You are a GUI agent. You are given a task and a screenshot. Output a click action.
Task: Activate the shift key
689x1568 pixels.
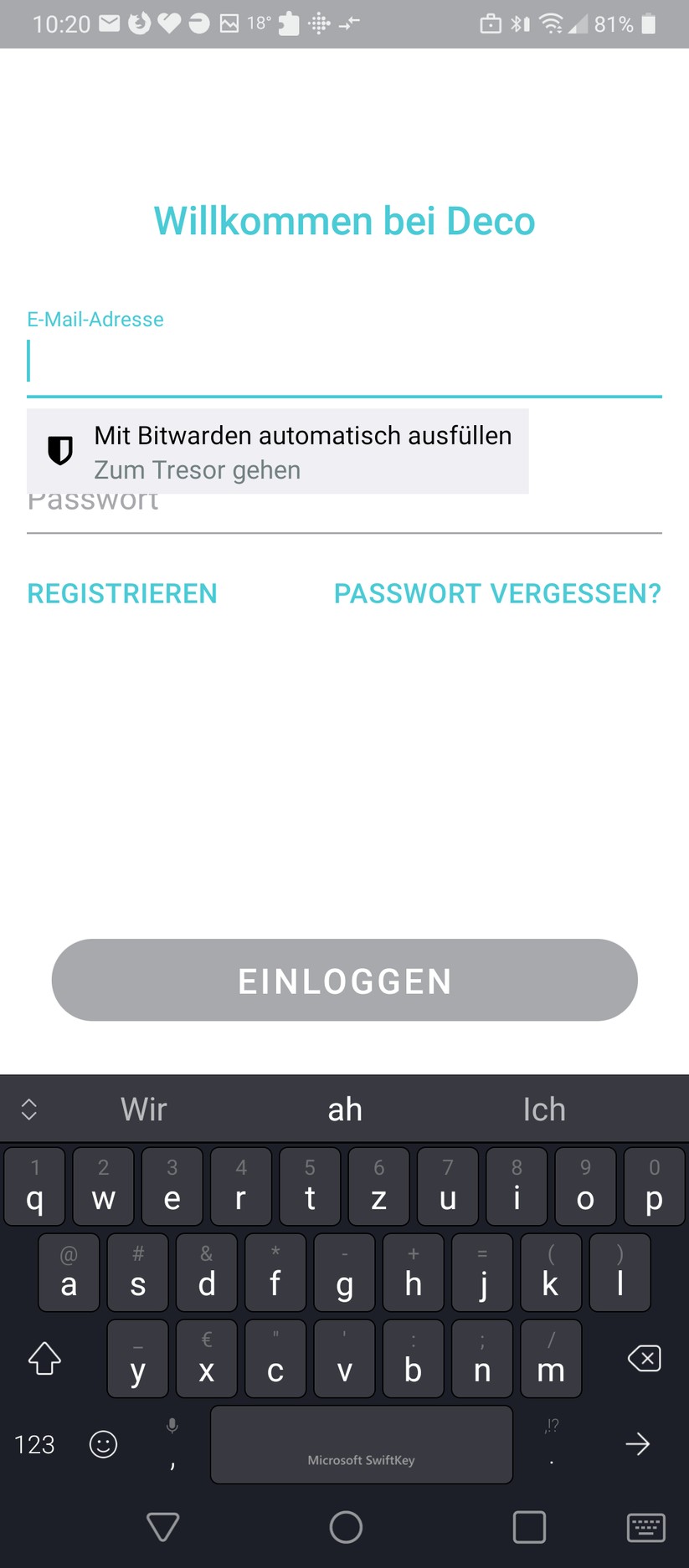pyautogui.click(x=44, y=1359)
